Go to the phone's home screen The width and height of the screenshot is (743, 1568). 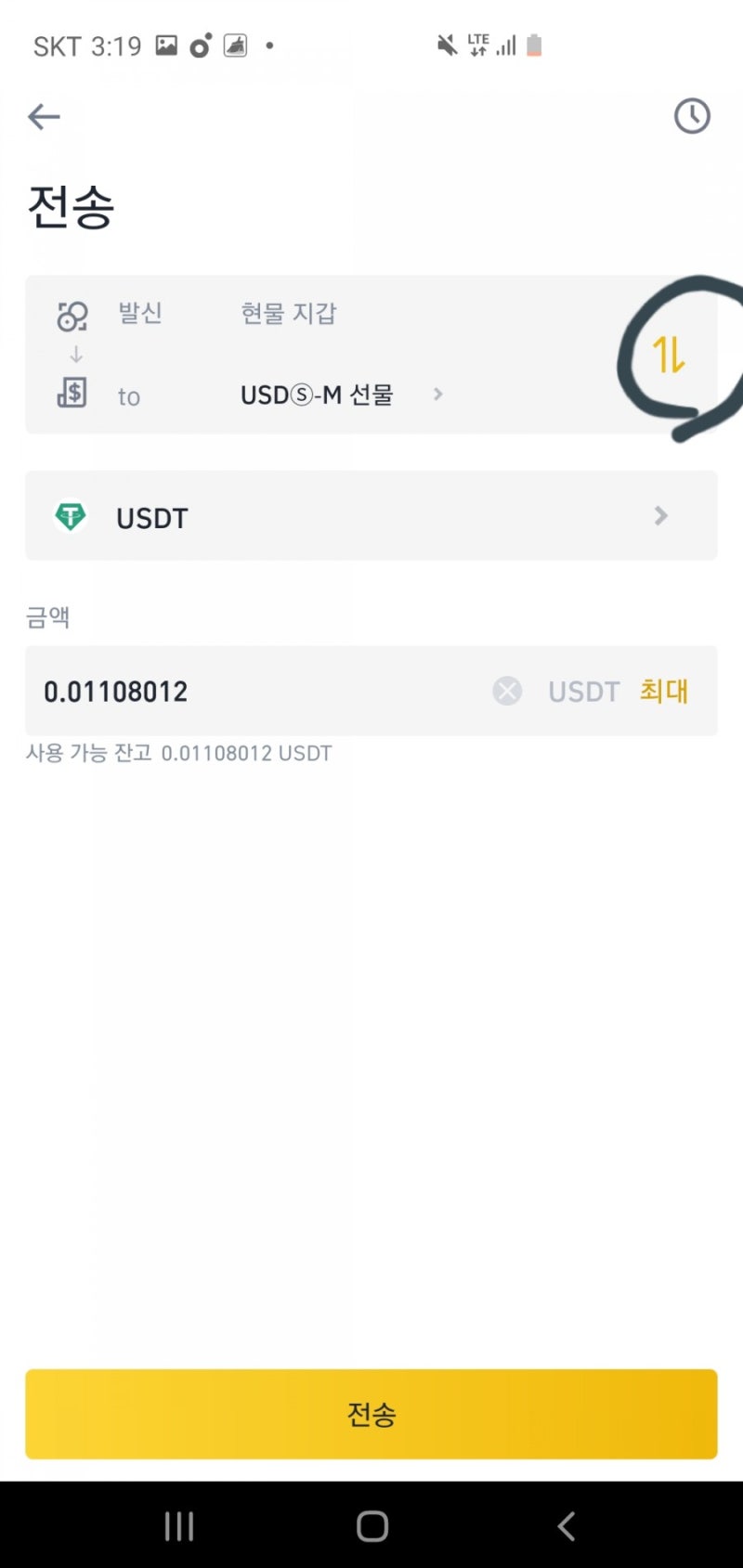coord(371,1525)
